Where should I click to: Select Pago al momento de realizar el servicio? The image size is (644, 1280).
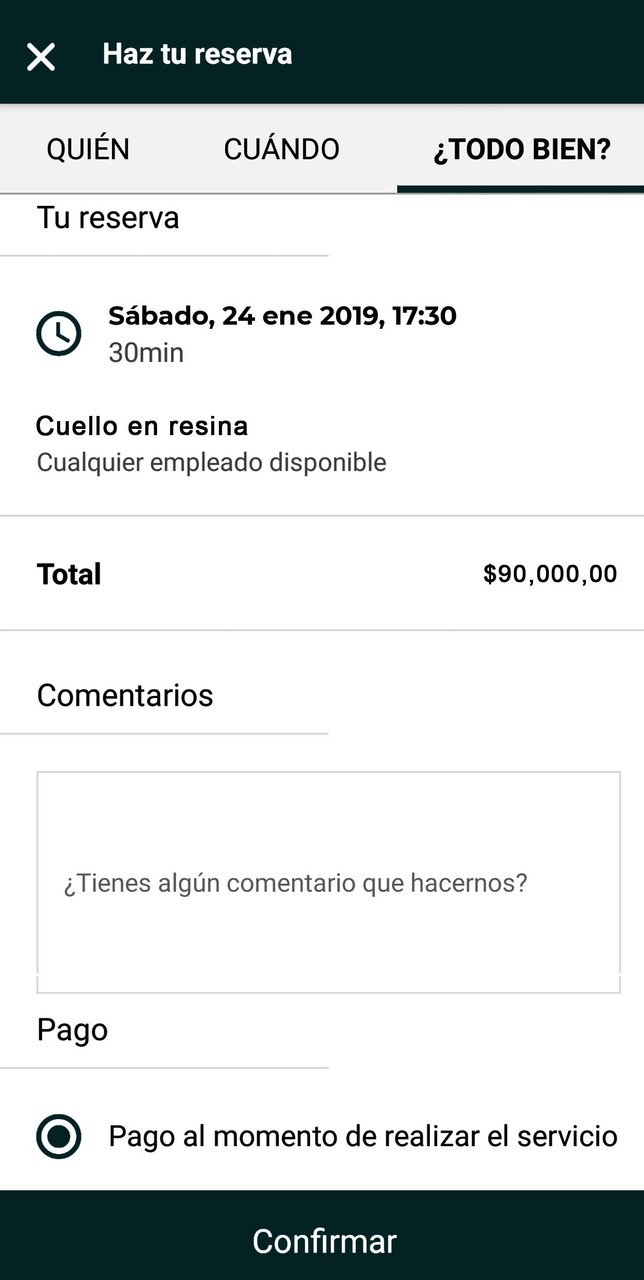pos(59,1137)
